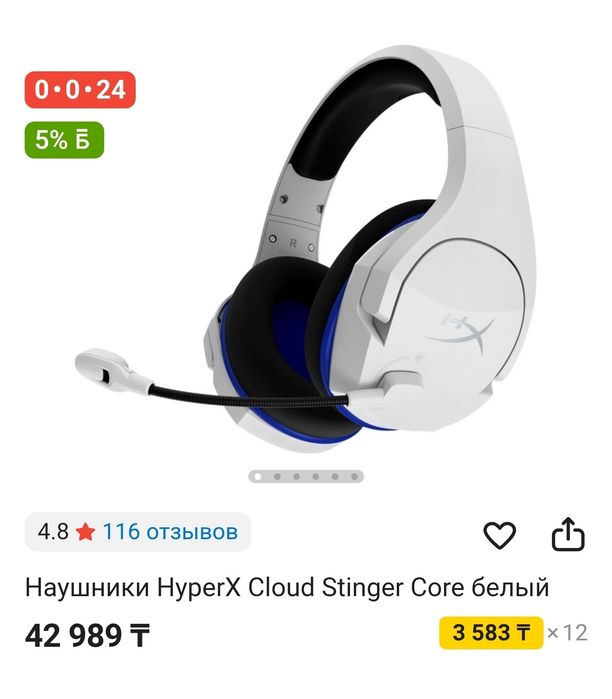This screenshot has height=699, width=612.
Task: Share this HyperX product
Action: [567, 534]
